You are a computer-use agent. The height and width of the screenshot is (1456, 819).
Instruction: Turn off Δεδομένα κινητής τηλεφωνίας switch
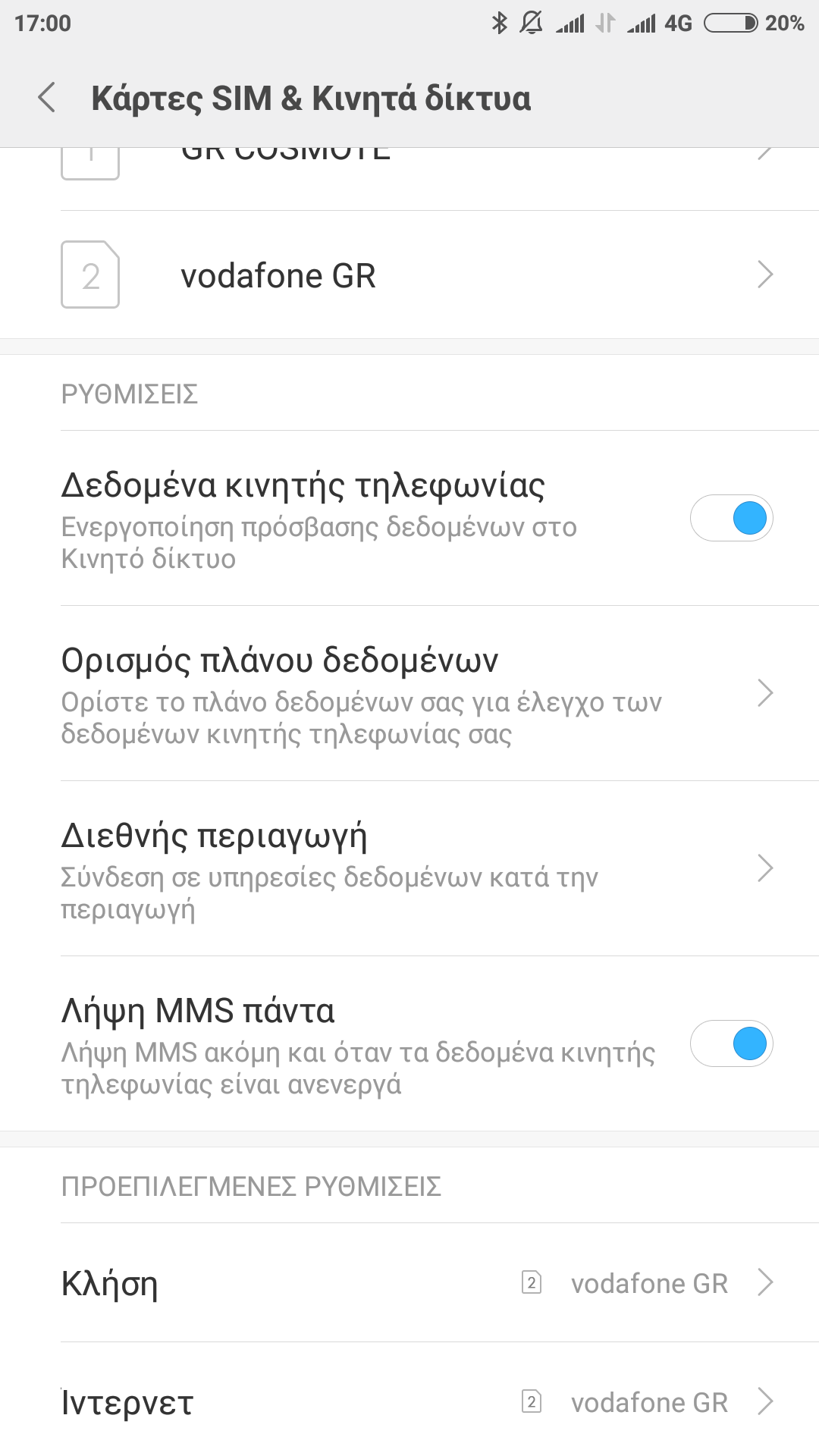(x=731, y=519)
